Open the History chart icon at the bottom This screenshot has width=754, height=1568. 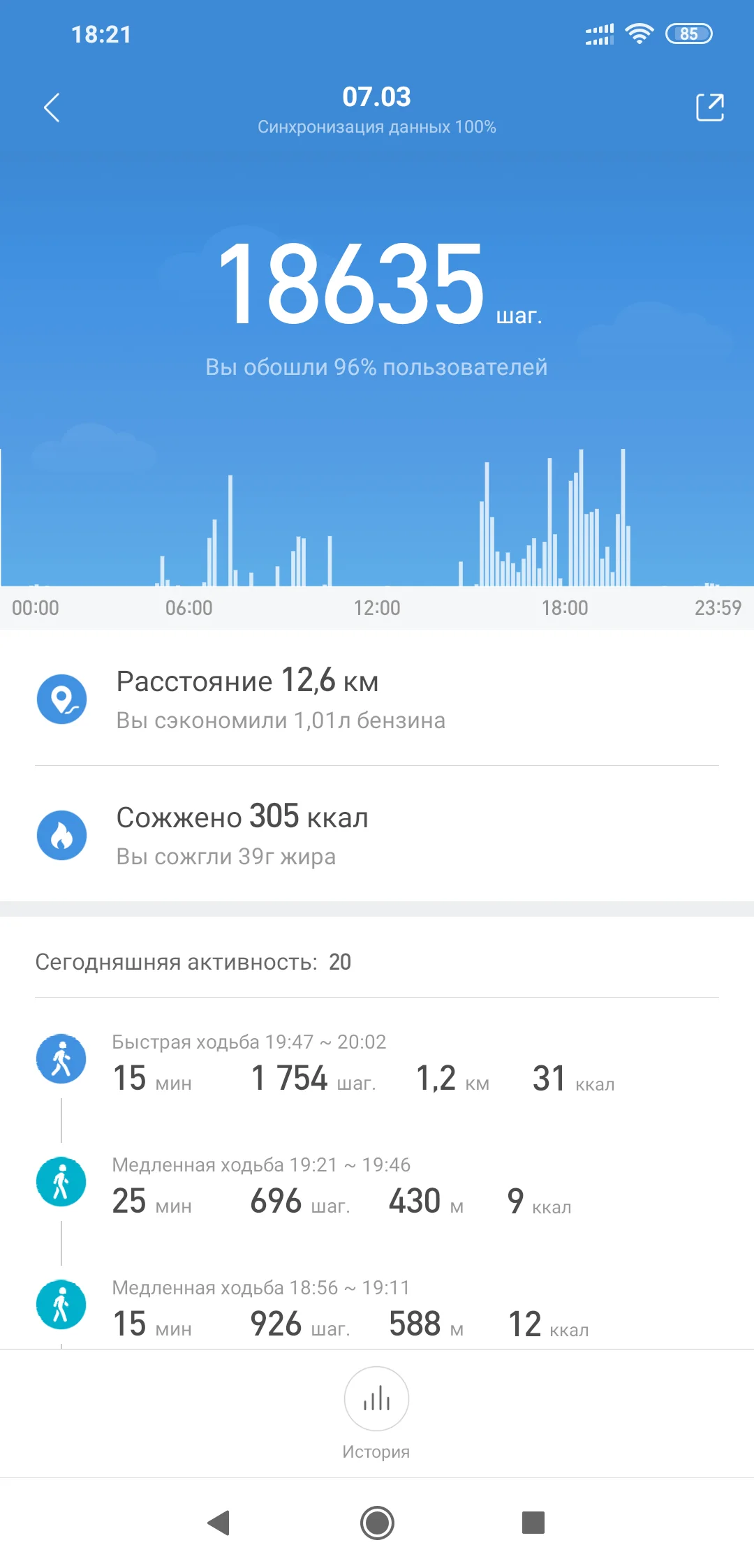click(x=376, y=1399)
